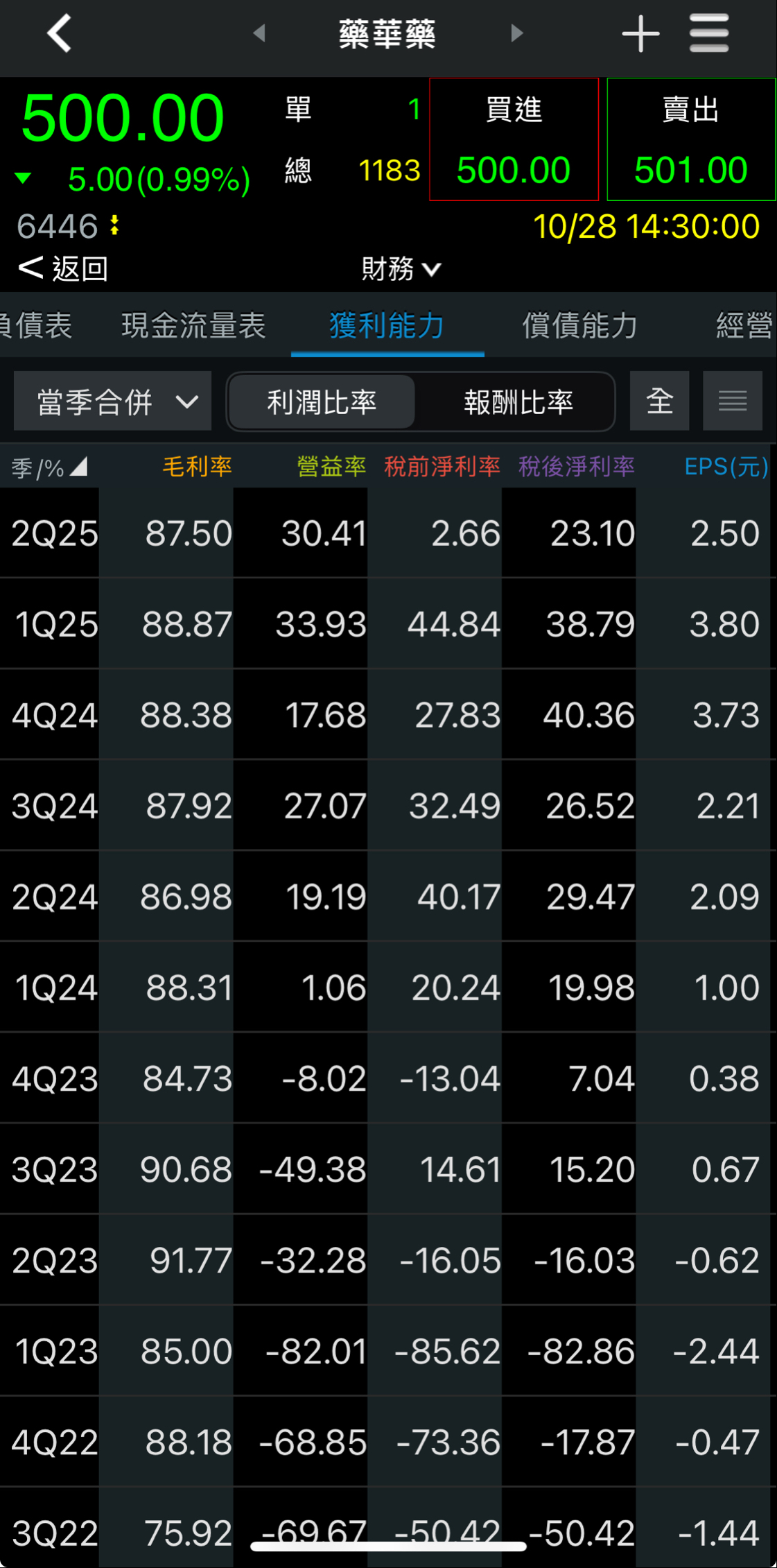The width and height of the screenshot is (777, 1568).
Task: Select the 利潤比率 segment
Action: click(x=322, y=402)
